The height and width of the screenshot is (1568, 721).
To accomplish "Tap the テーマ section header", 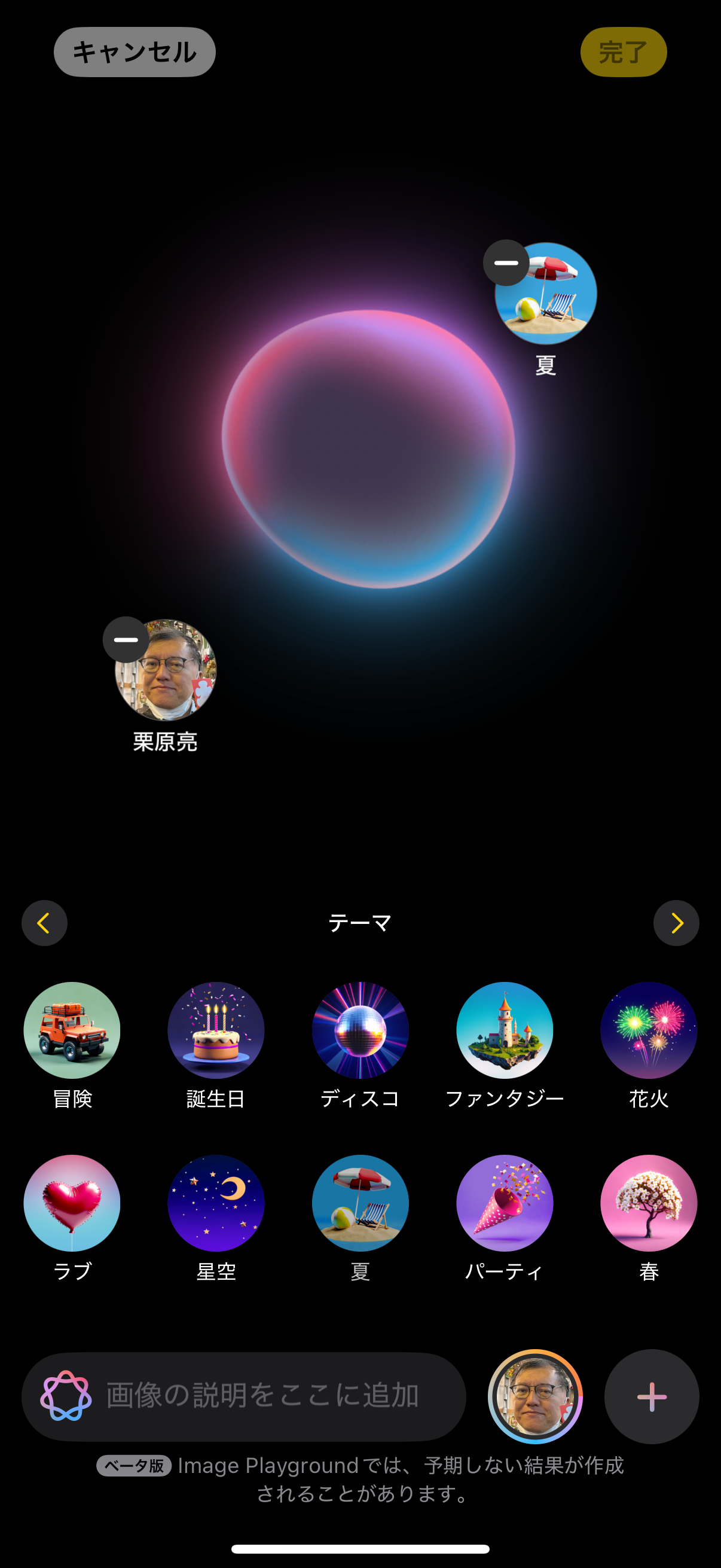I will tap(360, 922).
